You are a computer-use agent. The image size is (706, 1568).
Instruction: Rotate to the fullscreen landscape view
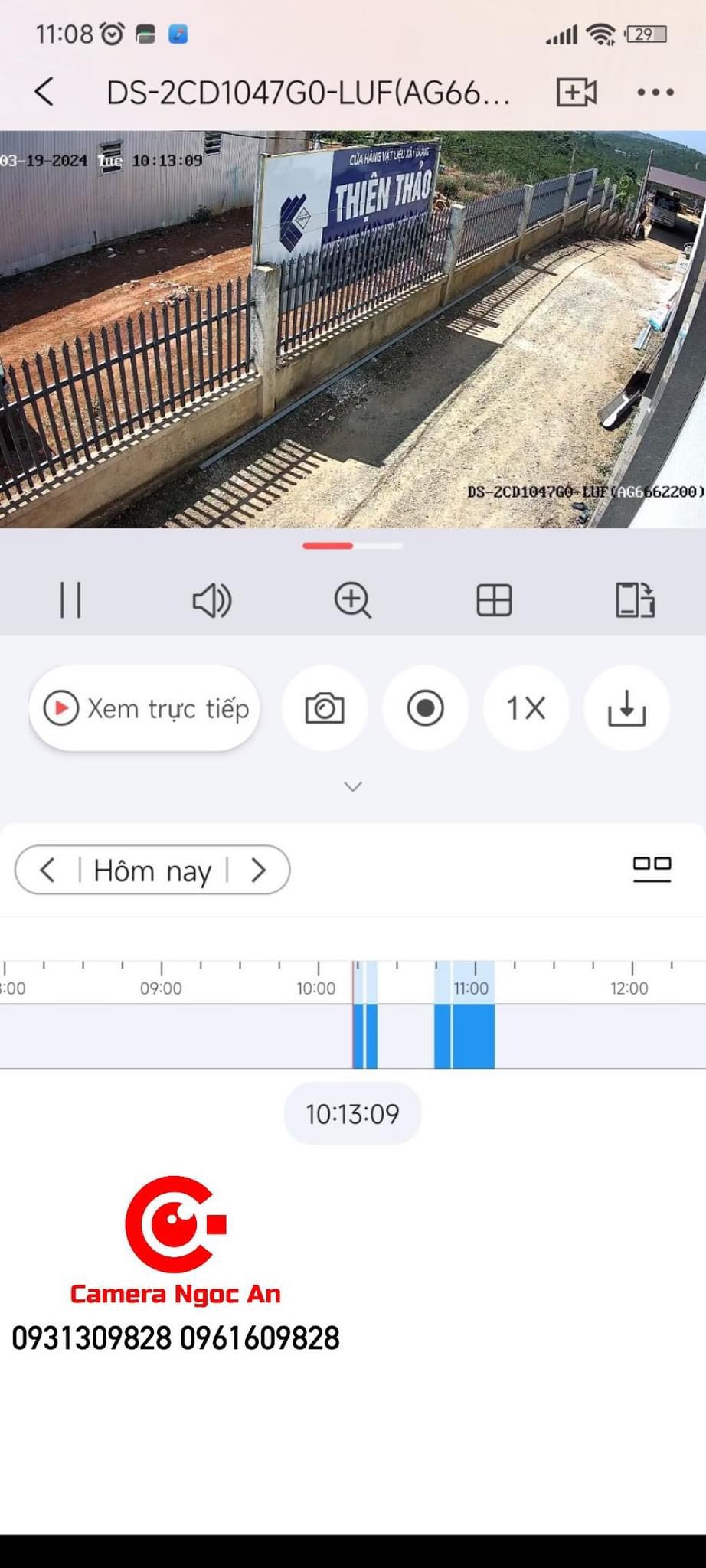pyautogui.click(x=635, y=599)
